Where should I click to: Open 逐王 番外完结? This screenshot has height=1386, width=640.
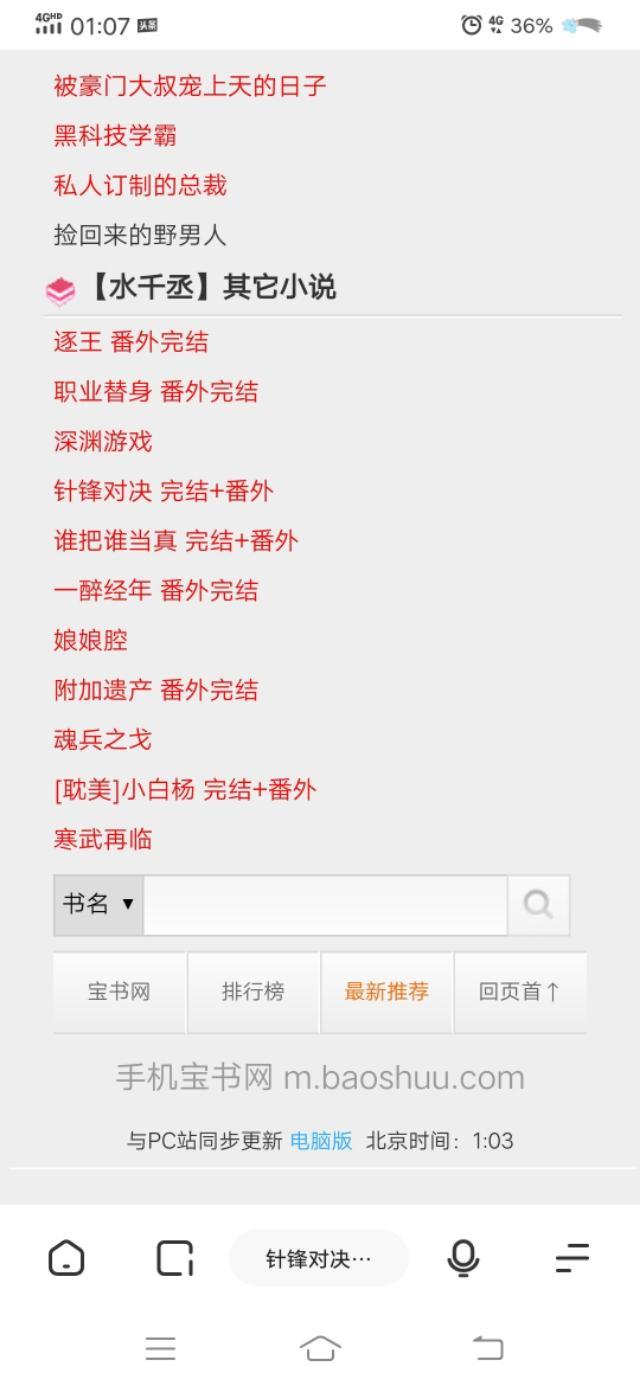[131, 342]
